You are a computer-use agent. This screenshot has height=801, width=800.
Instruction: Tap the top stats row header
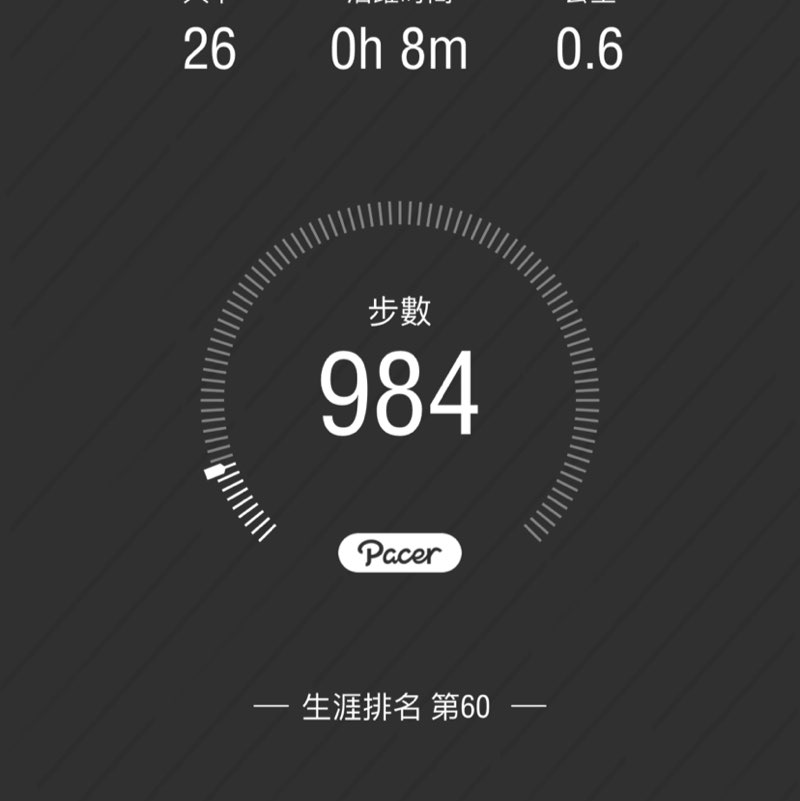398,8
